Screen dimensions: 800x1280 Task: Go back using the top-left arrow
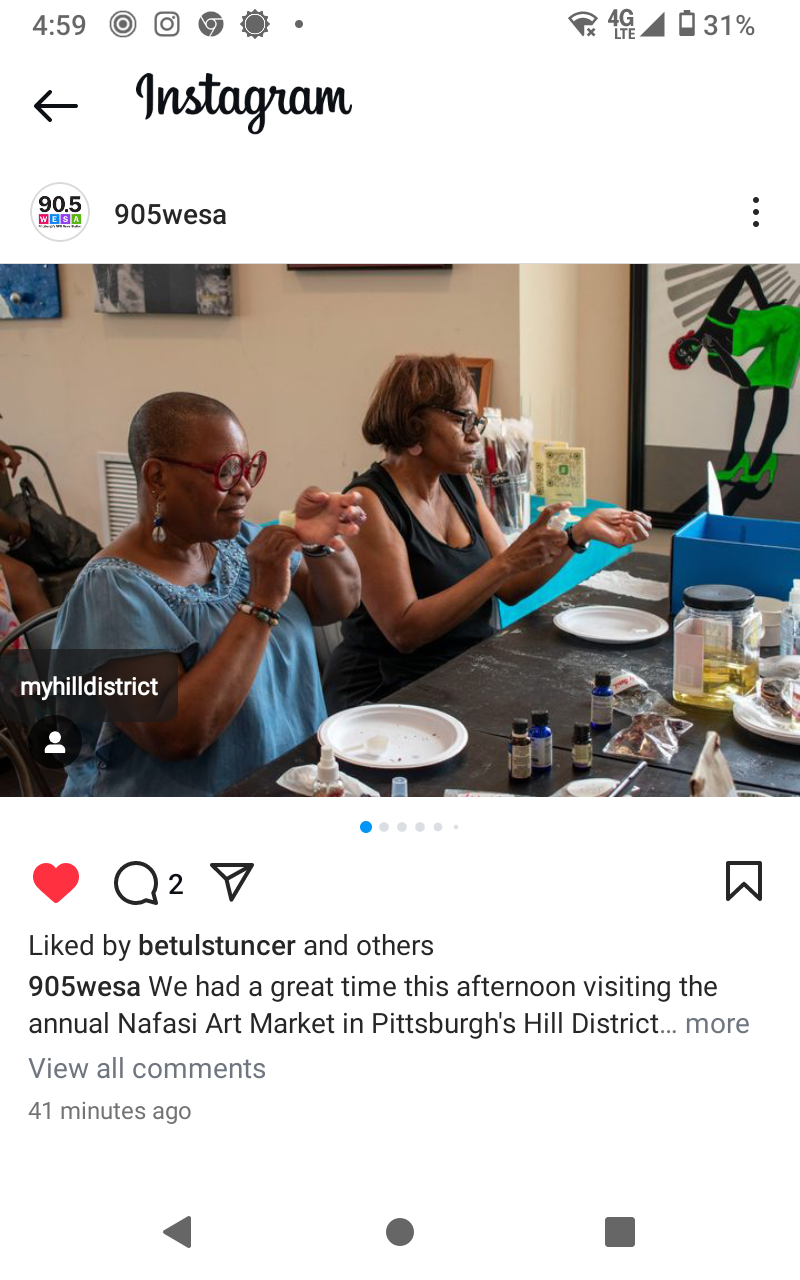tap(55, 105)
